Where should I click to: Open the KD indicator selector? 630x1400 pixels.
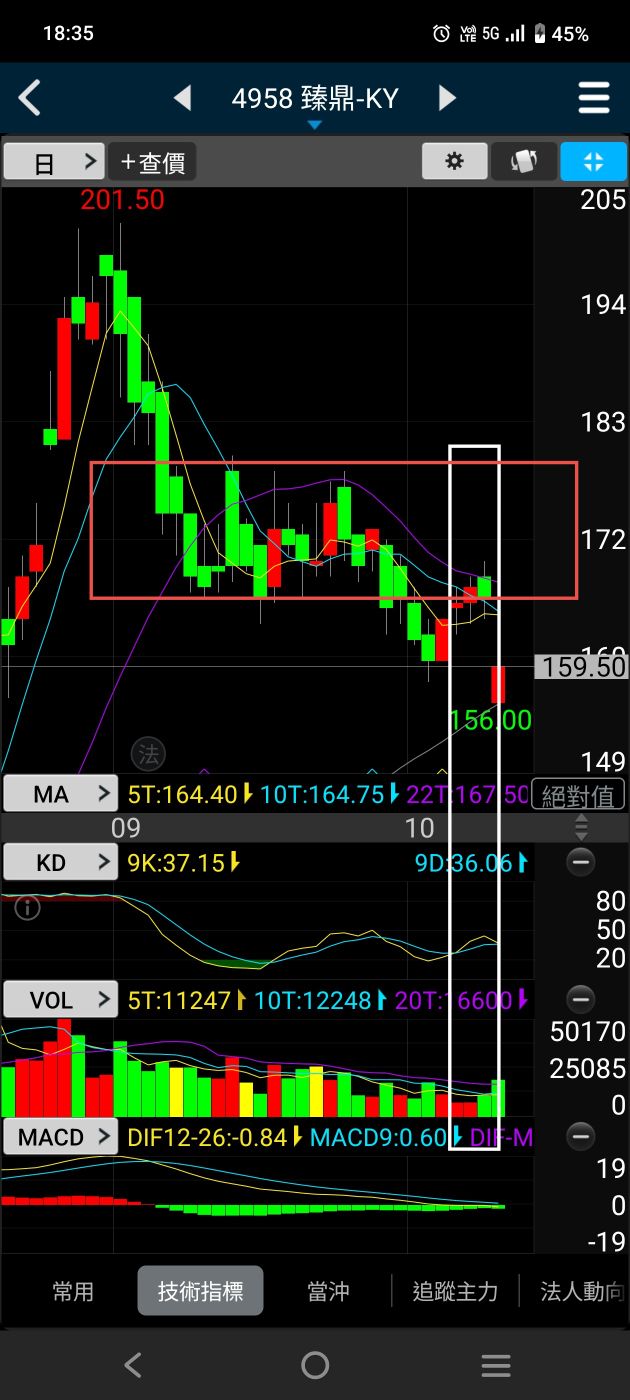click(x=60, y=862)
